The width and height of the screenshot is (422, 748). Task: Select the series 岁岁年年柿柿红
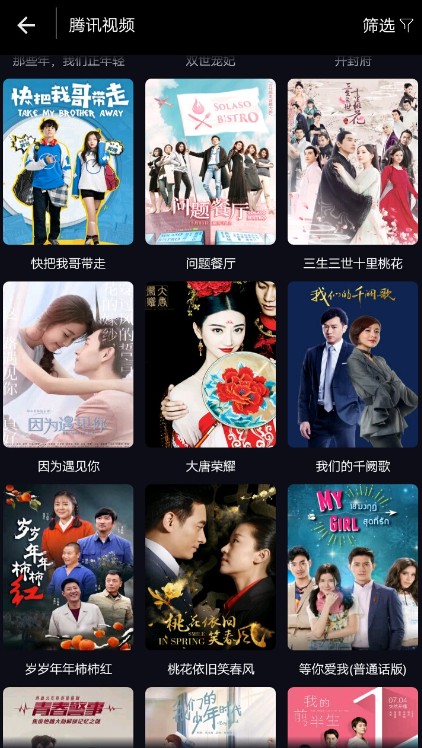(x=68, y=567)
